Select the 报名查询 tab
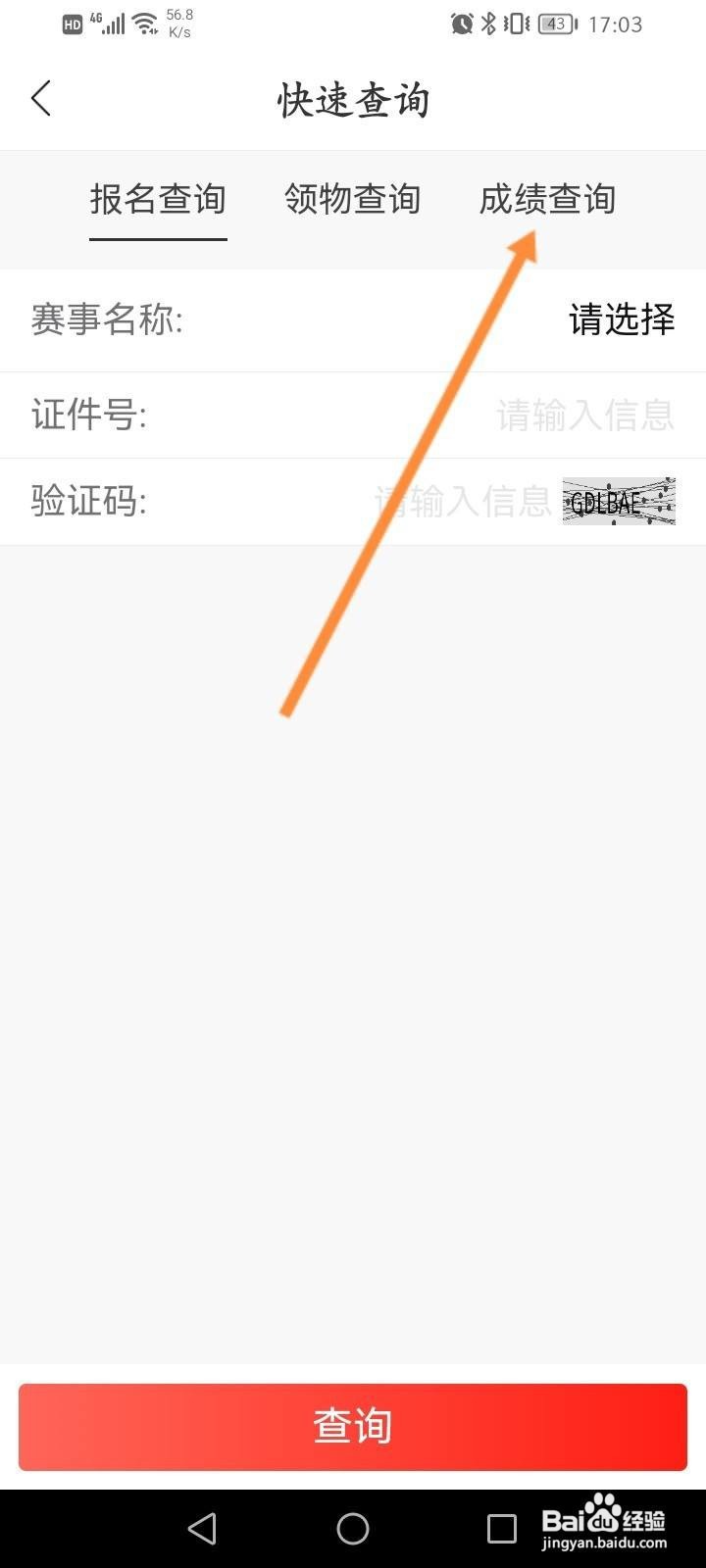The image size is (706, 1568). pyautogui.click(x=158, y=199)
